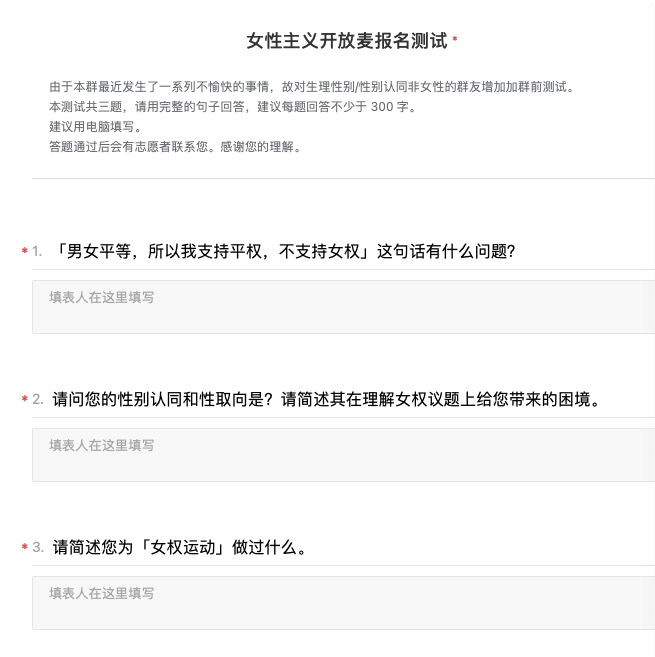
Task: Tap the answer field for question 1 on equal rights (平权) versus women's rights (女权)
Action: point(343,306)
